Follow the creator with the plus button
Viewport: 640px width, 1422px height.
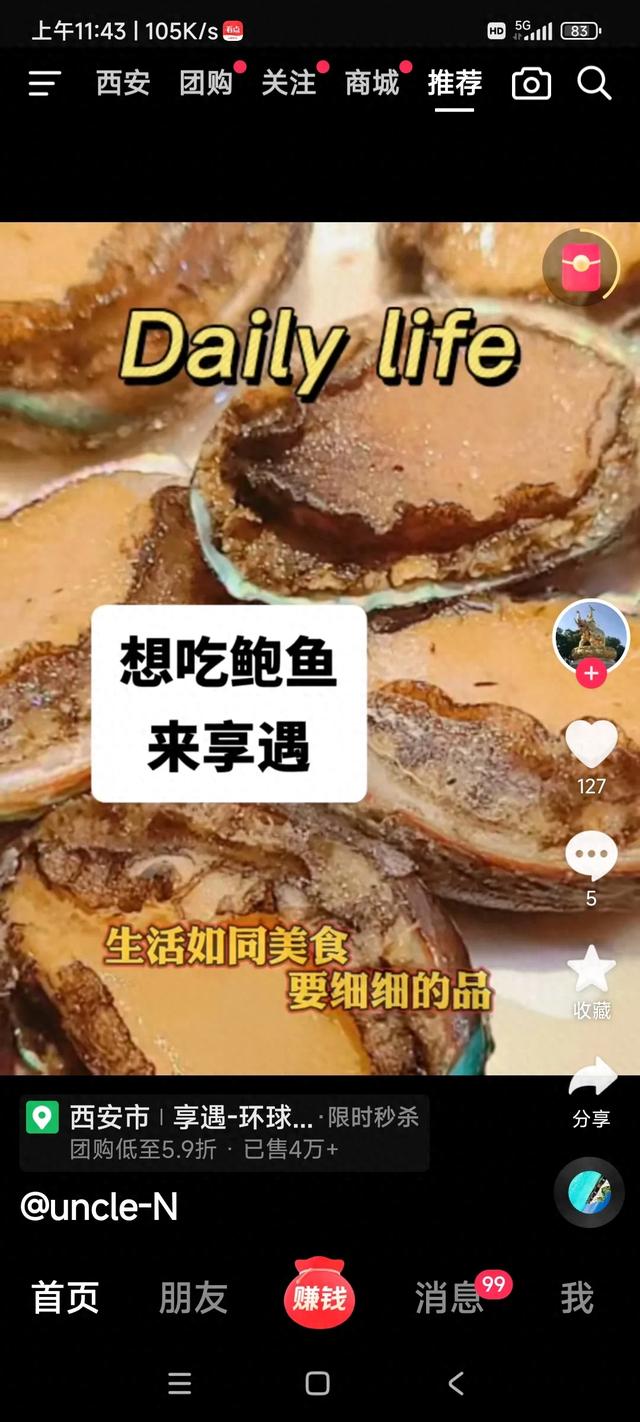pyautogui.click(x=591, y=674)
